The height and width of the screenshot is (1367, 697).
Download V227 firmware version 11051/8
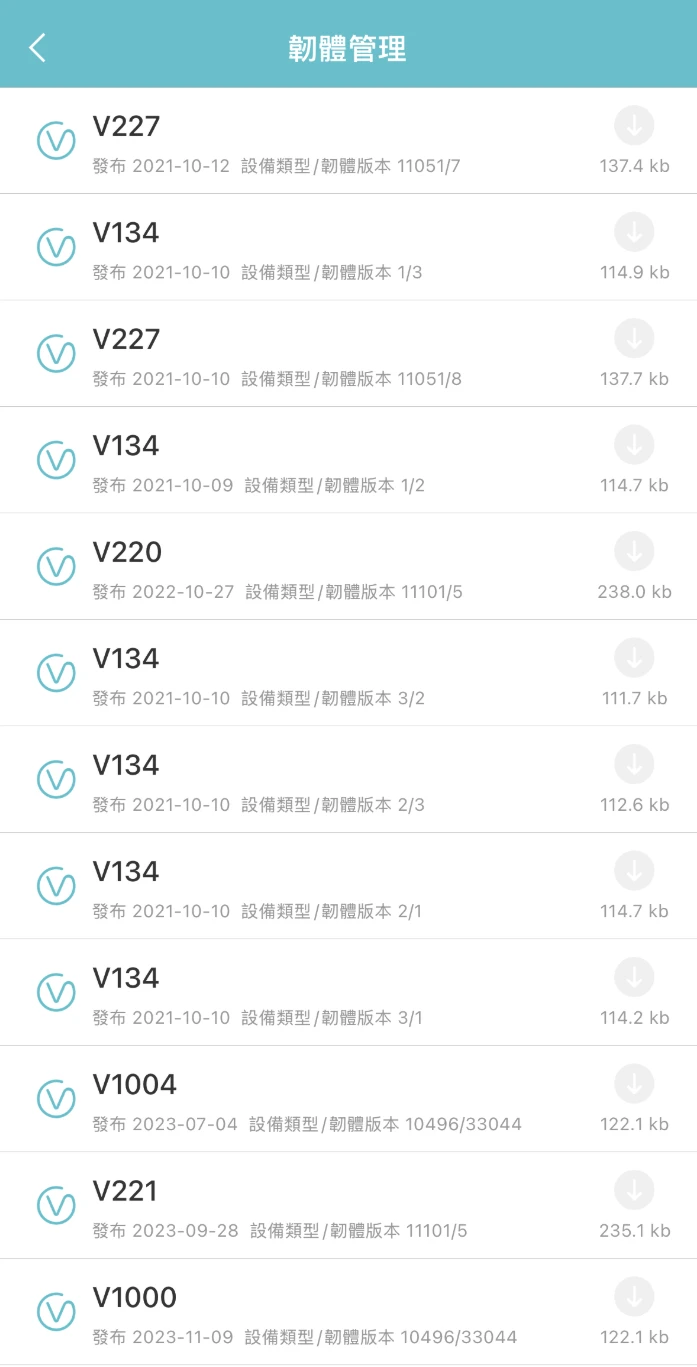(x=634, y=339)
